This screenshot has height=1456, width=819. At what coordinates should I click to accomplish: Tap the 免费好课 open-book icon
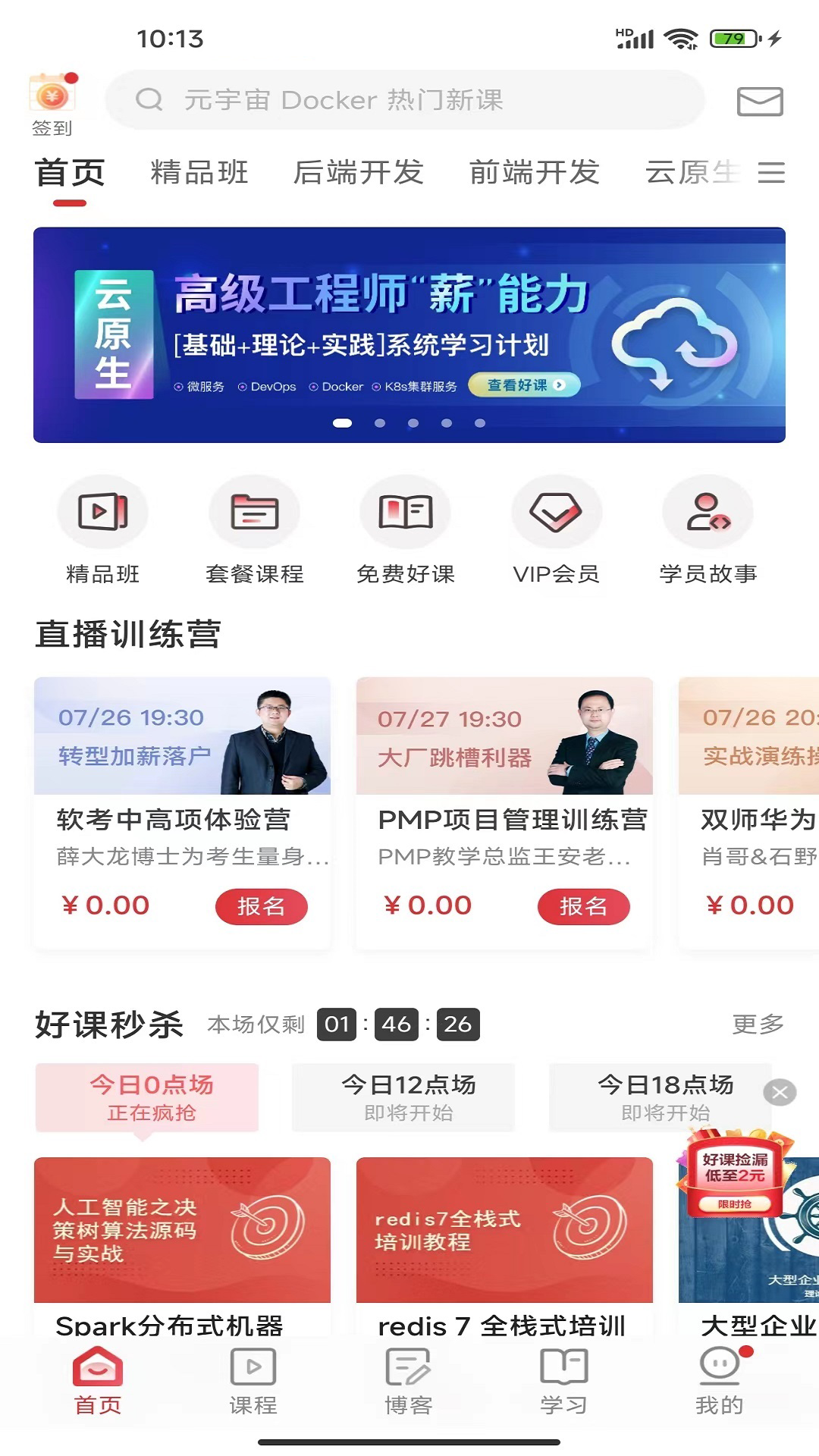point(406,512)
